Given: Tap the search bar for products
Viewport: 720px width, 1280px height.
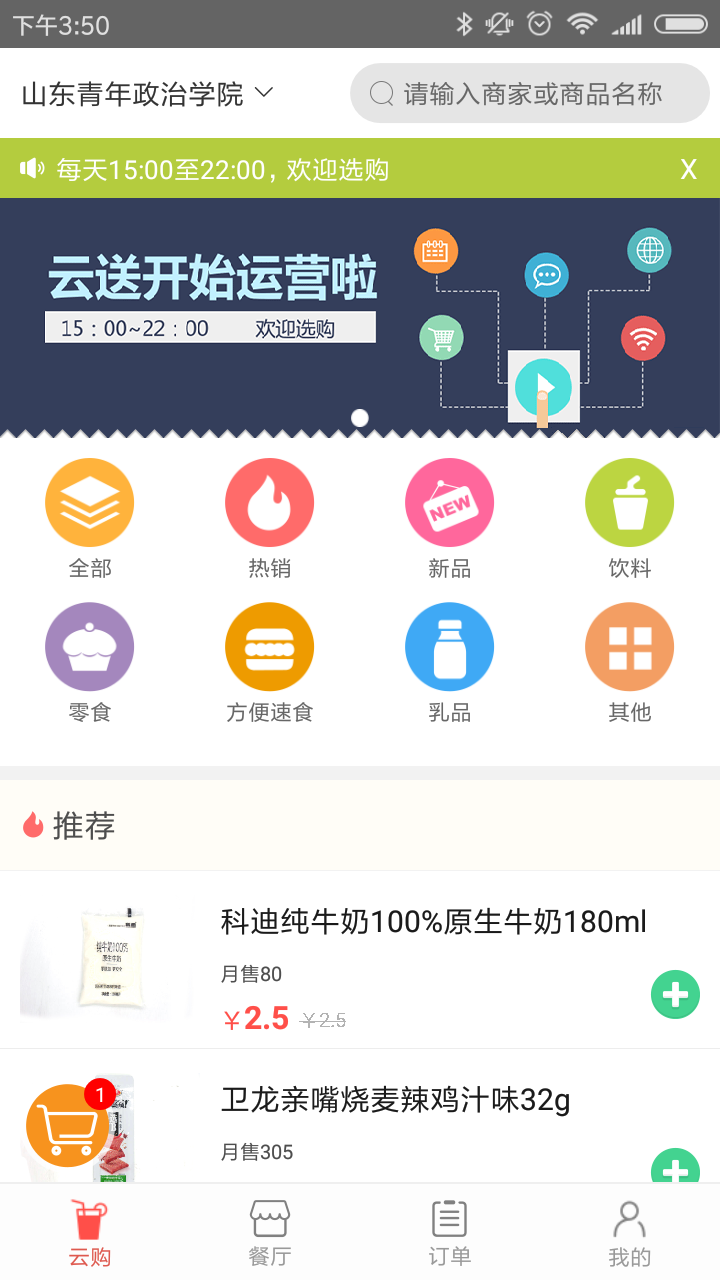Looking at the screenshot, I should (529, 91).
